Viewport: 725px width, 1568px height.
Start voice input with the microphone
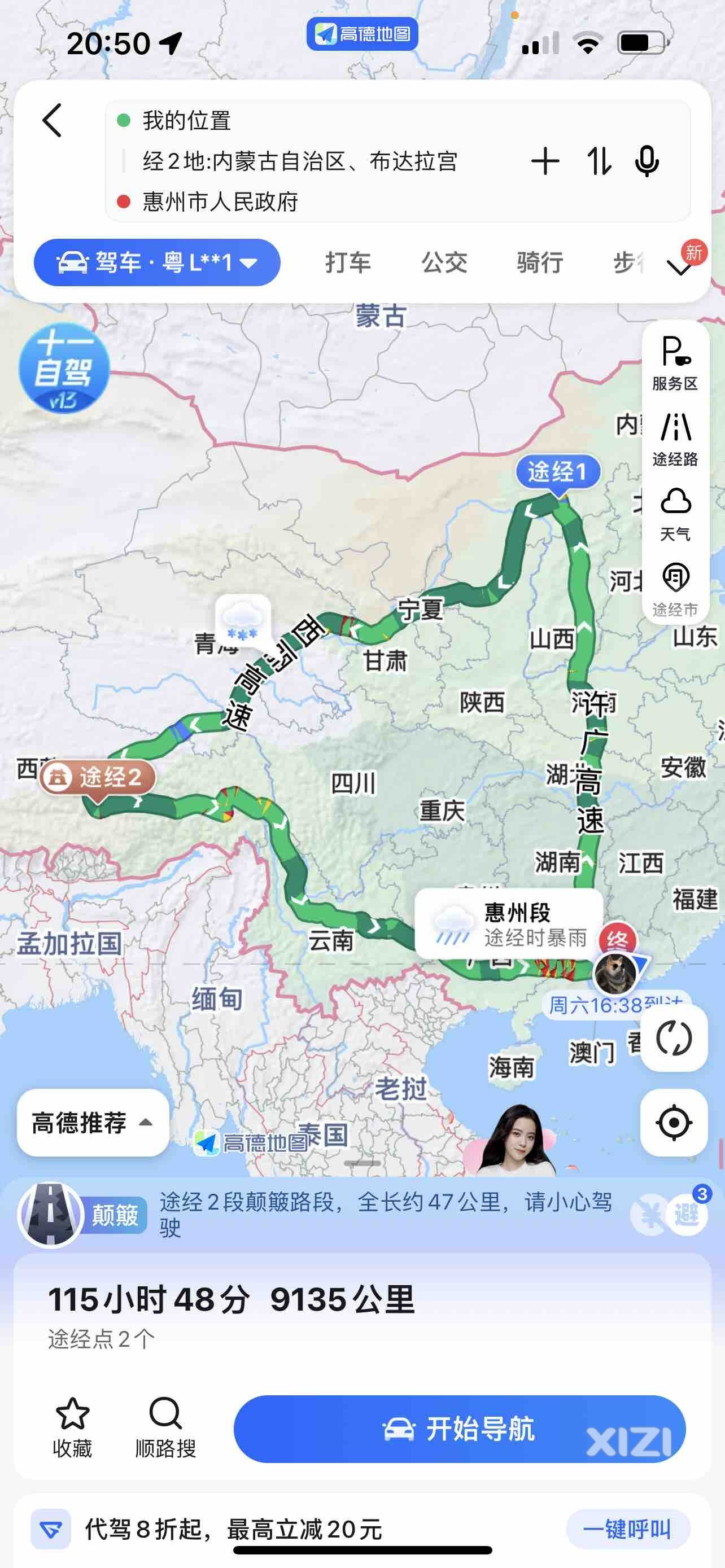pos(647,161)
